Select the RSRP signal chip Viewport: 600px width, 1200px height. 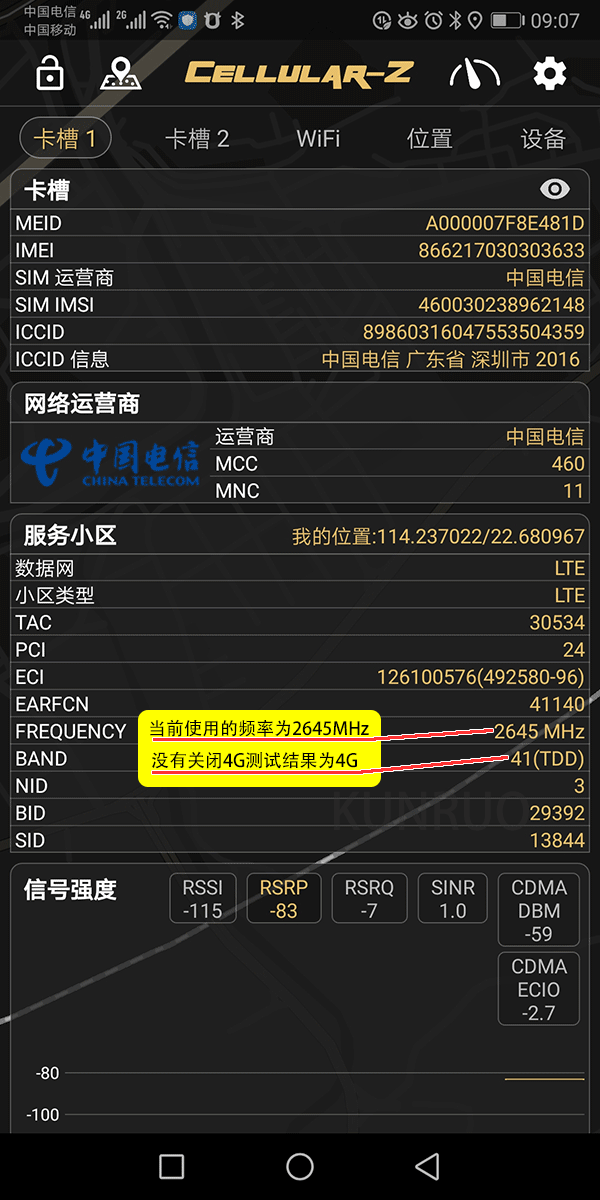(x=284, y=898)
